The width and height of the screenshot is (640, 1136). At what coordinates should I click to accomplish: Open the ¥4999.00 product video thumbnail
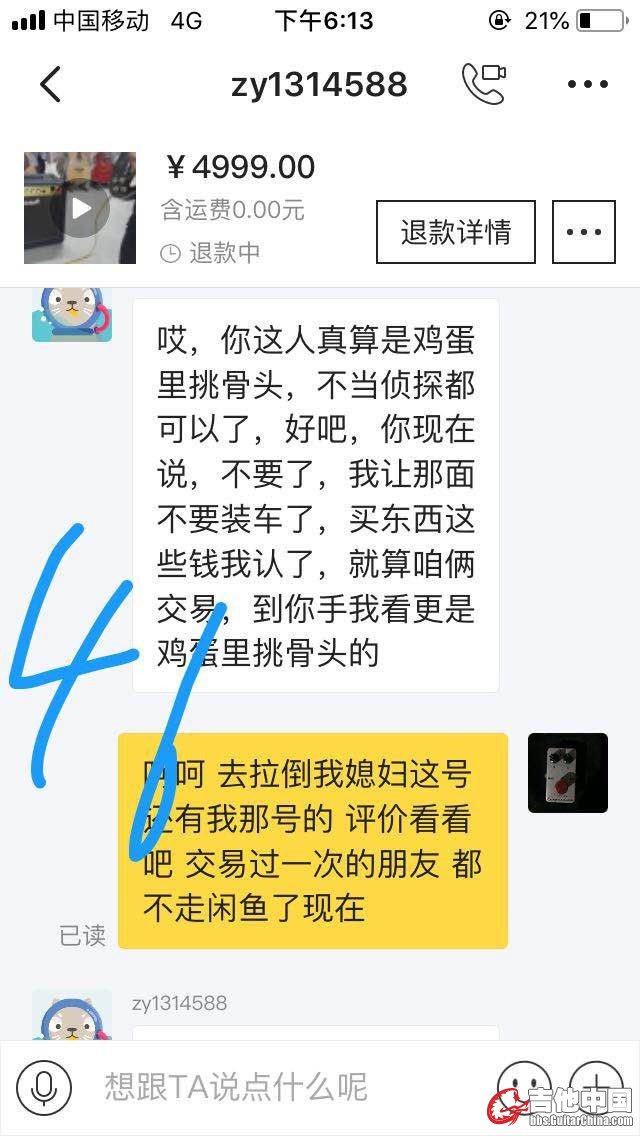click(x=80, y=208)
